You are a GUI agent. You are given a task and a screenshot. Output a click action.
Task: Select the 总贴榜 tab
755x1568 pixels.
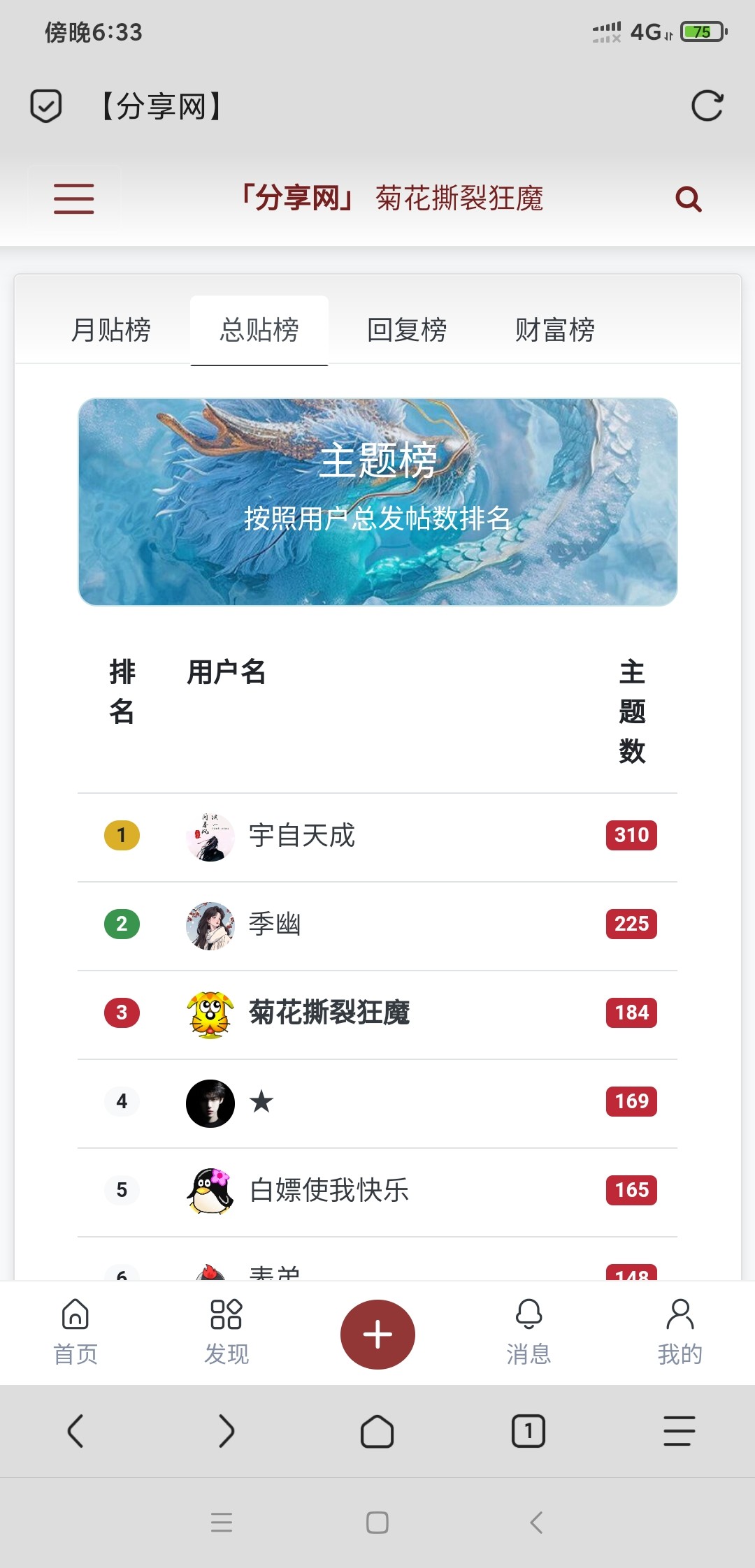coord(259,330)
